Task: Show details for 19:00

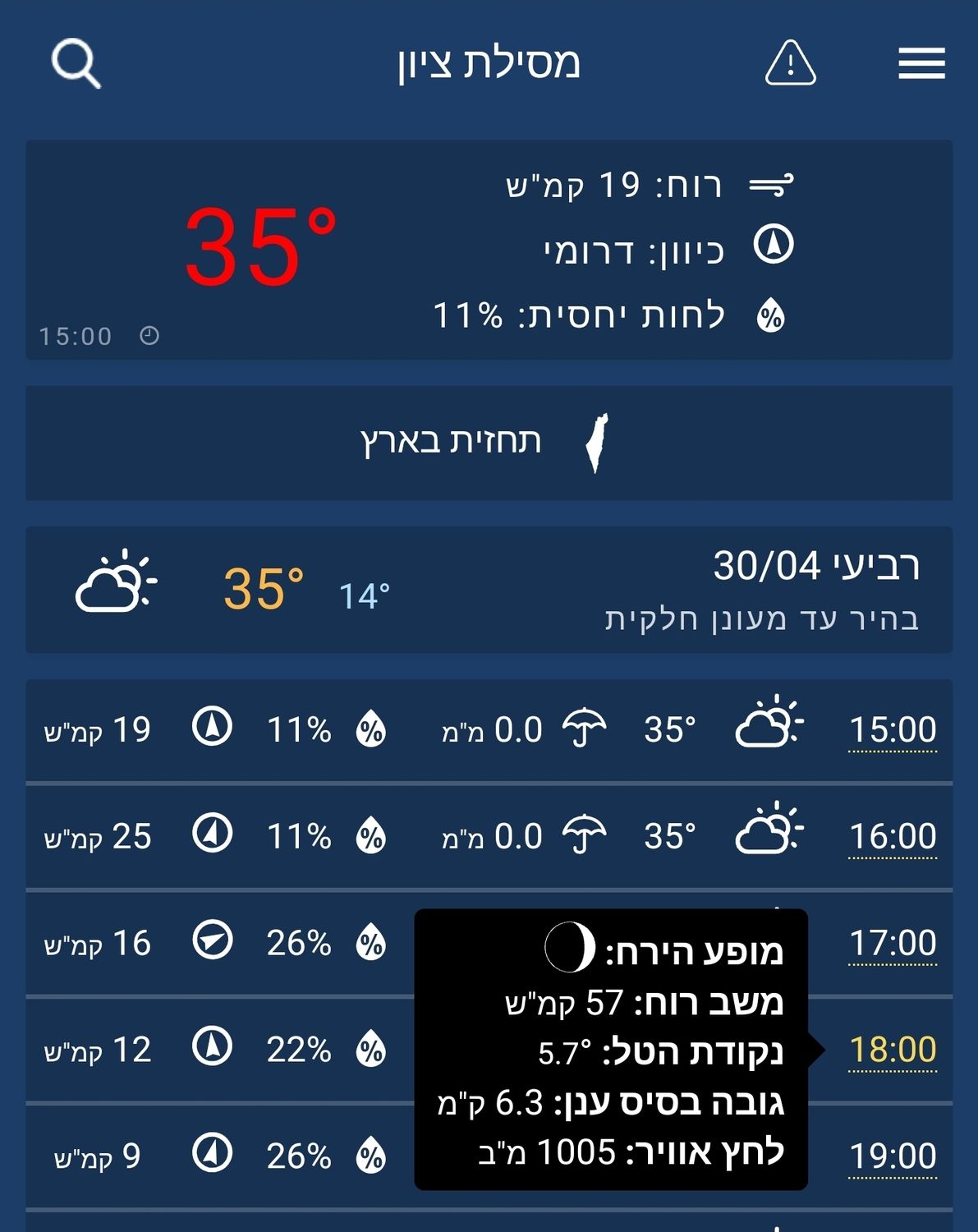Action: pyautogui.click(x=893, y=1156)
